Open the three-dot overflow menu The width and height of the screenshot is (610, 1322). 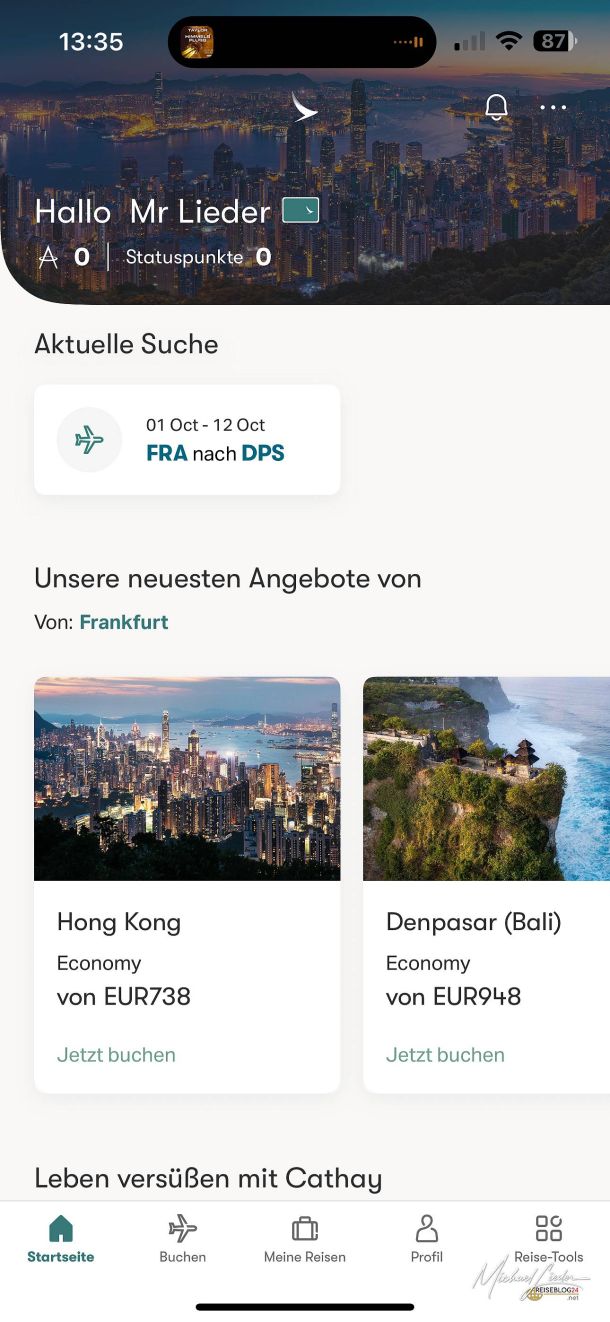[552, 107]
